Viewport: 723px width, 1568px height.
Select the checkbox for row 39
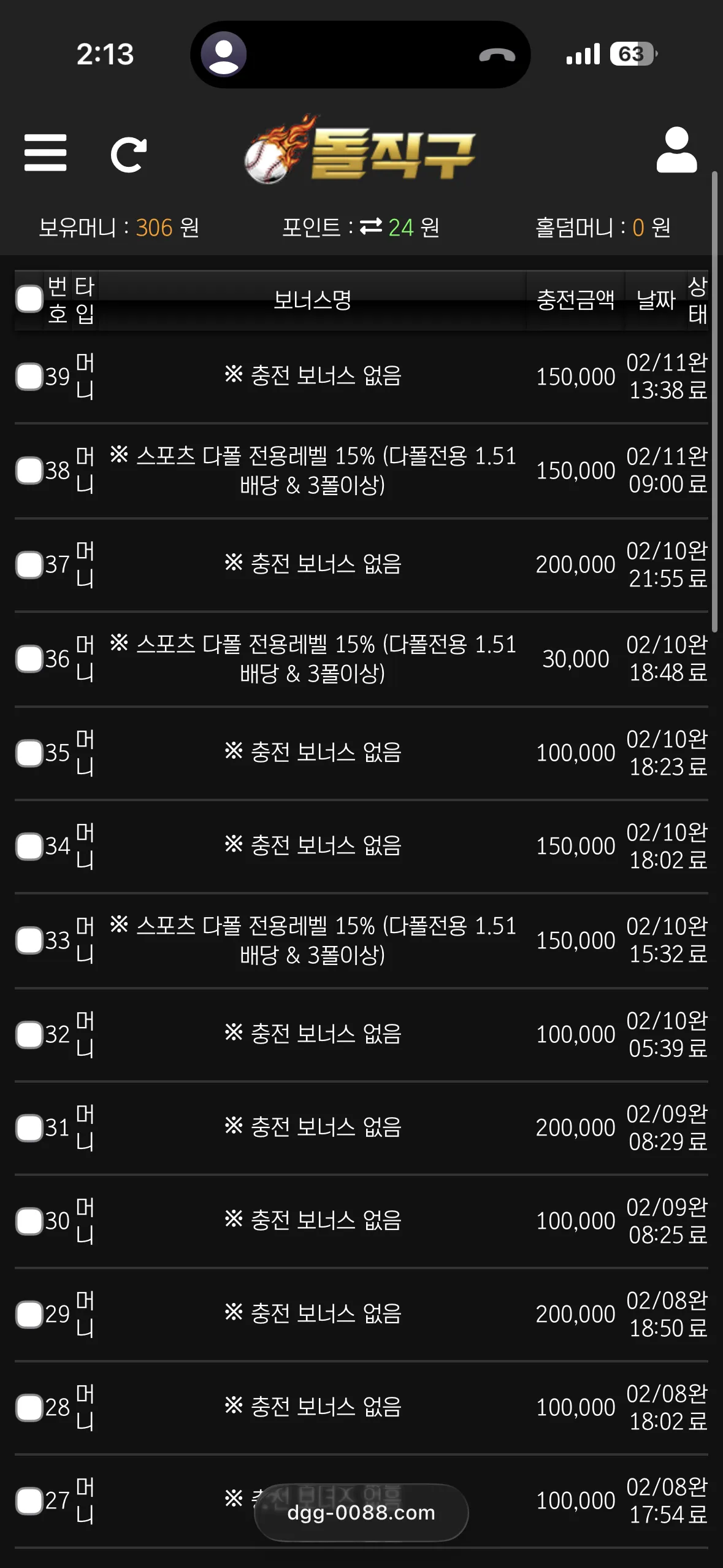[29, 376]
